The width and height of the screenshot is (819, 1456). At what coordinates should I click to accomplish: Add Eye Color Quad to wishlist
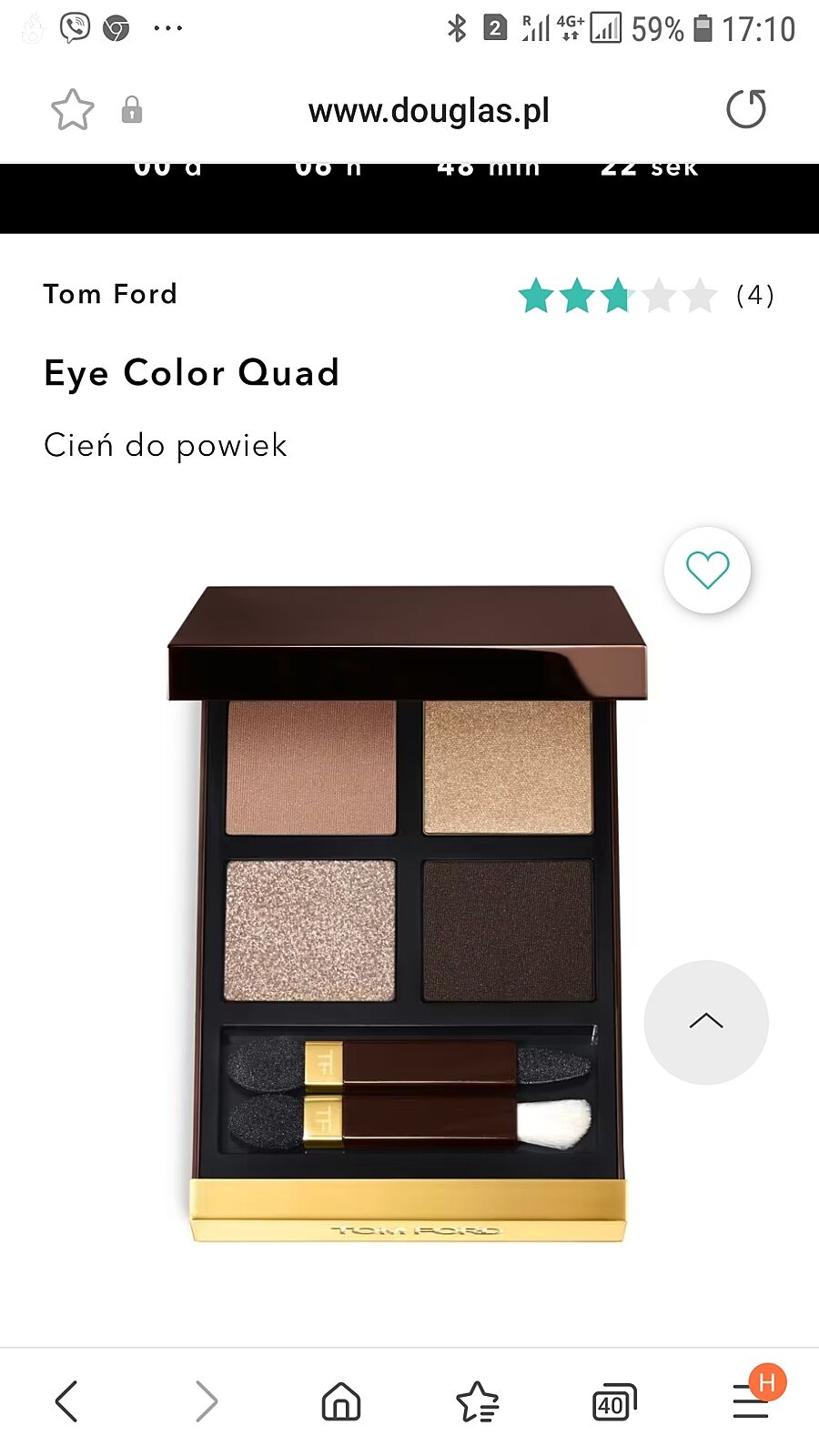coord(707,571)
